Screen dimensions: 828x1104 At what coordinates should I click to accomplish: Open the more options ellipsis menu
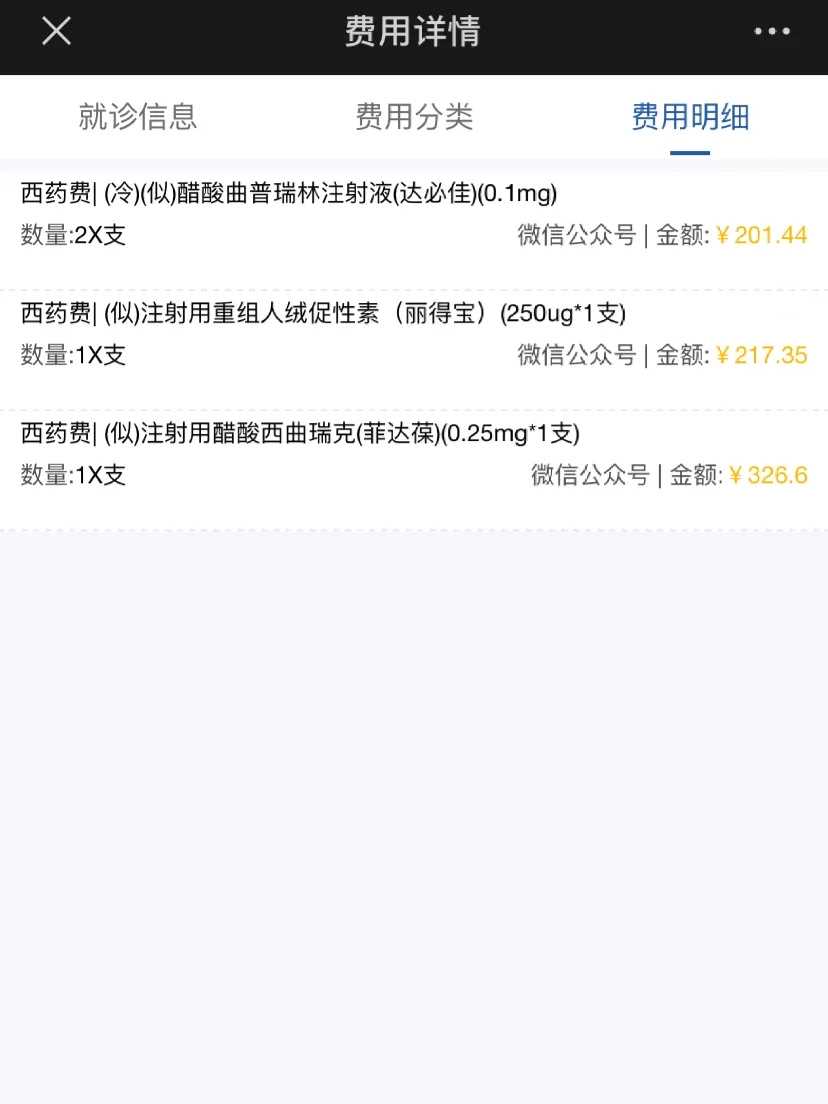(x=770, y=31)
